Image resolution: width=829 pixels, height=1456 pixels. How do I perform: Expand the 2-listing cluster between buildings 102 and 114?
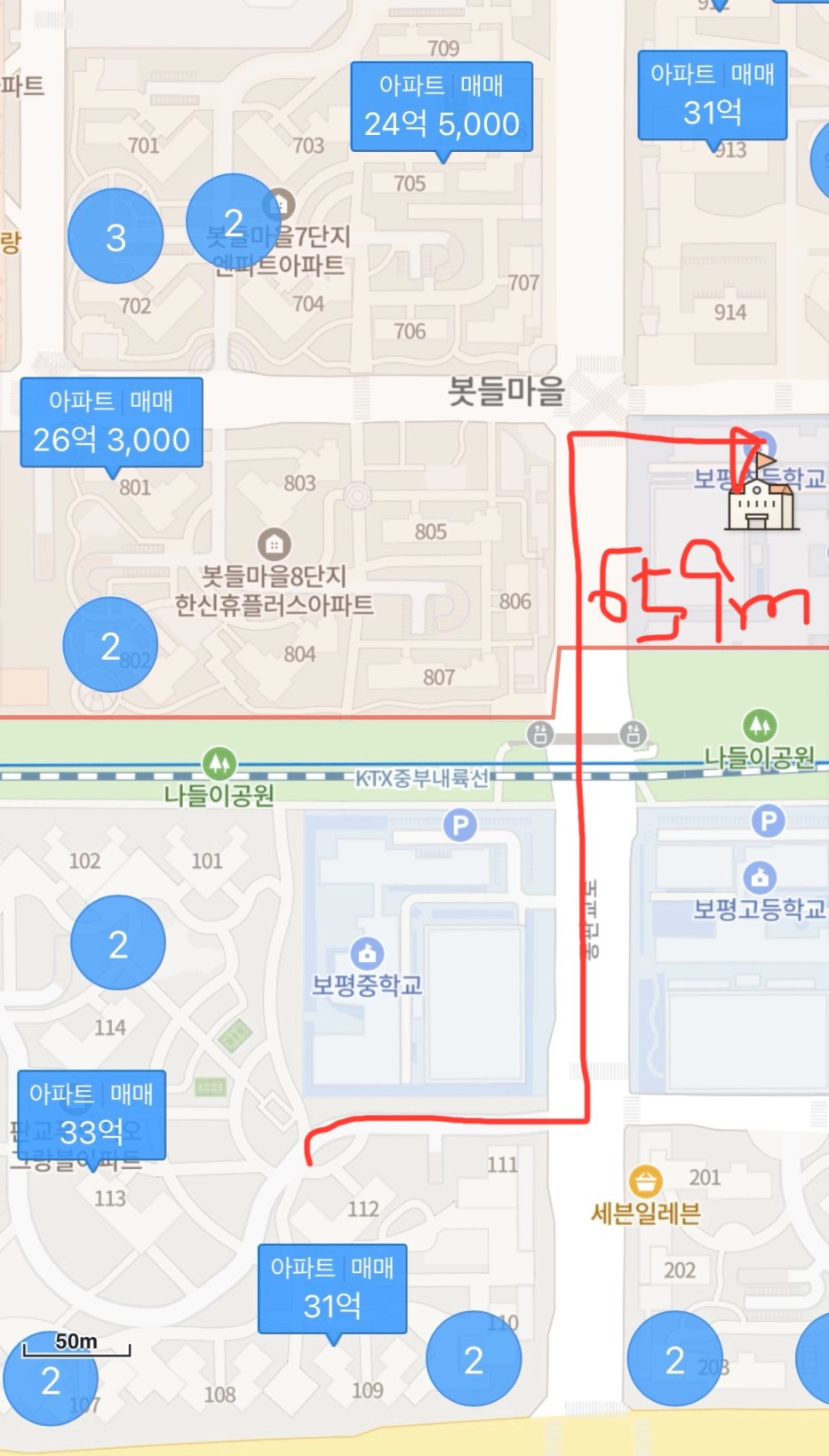tap(118, 944)
